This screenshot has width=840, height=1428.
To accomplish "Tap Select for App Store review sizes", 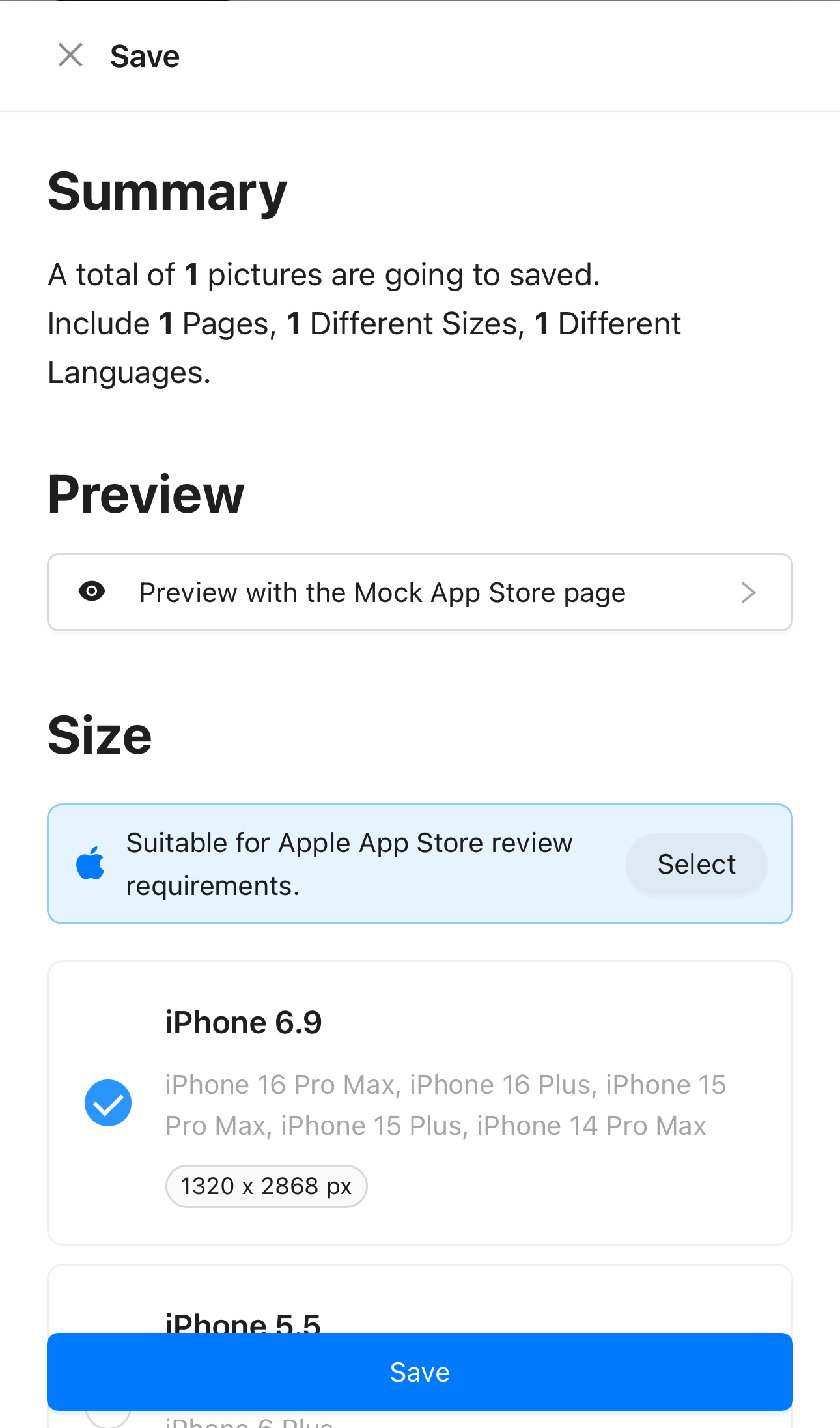I will (x=695, y=864).
